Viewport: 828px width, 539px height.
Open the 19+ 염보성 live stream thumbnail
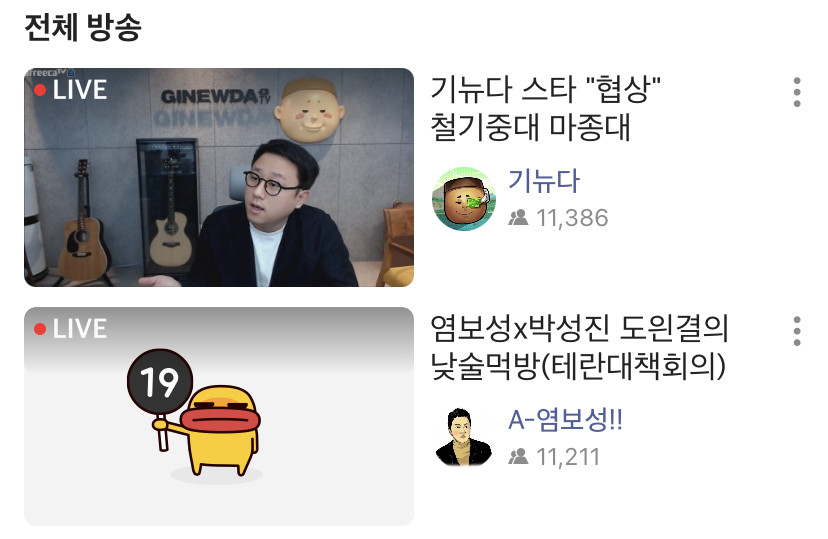coord(218,416)
